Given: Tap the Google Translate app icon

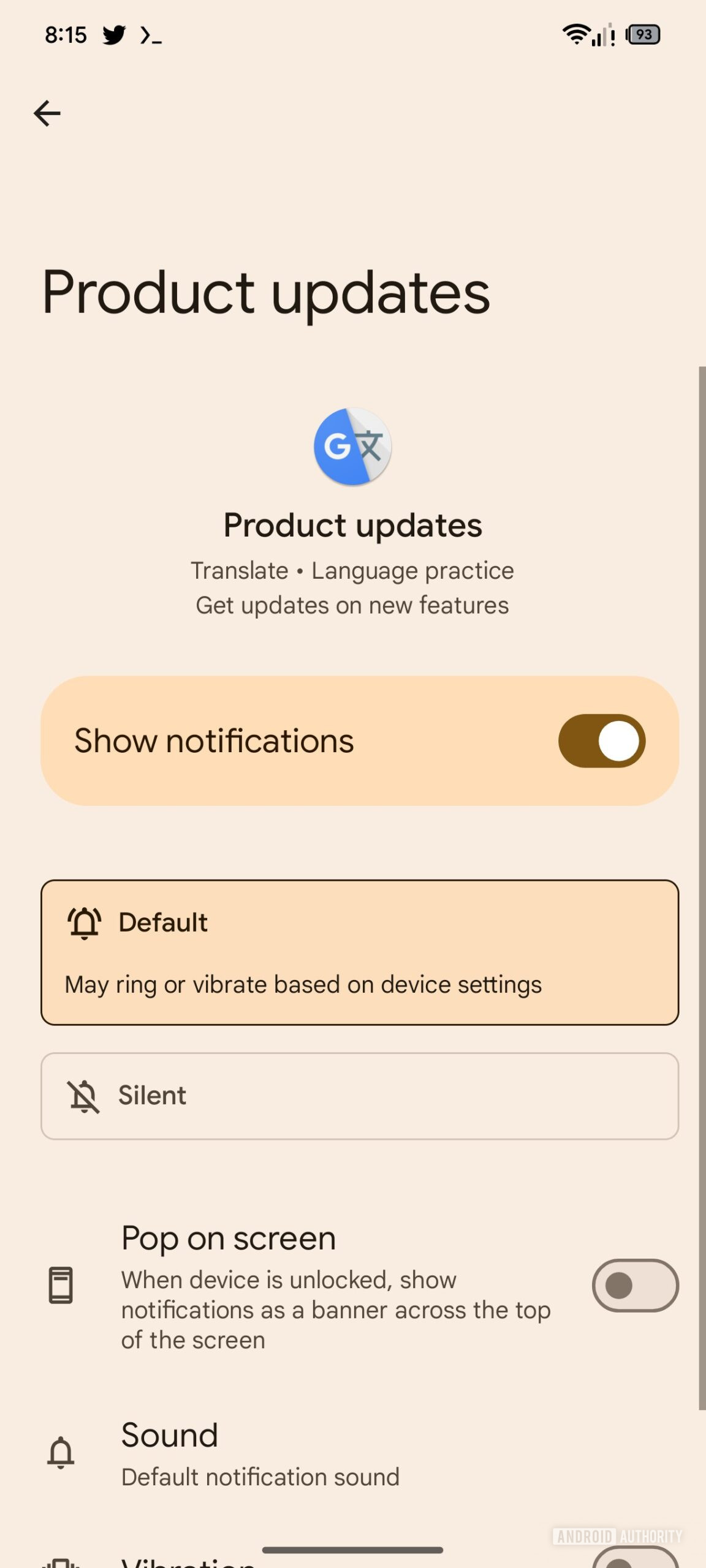Looking at the screenshot, I should pos(352,447).
